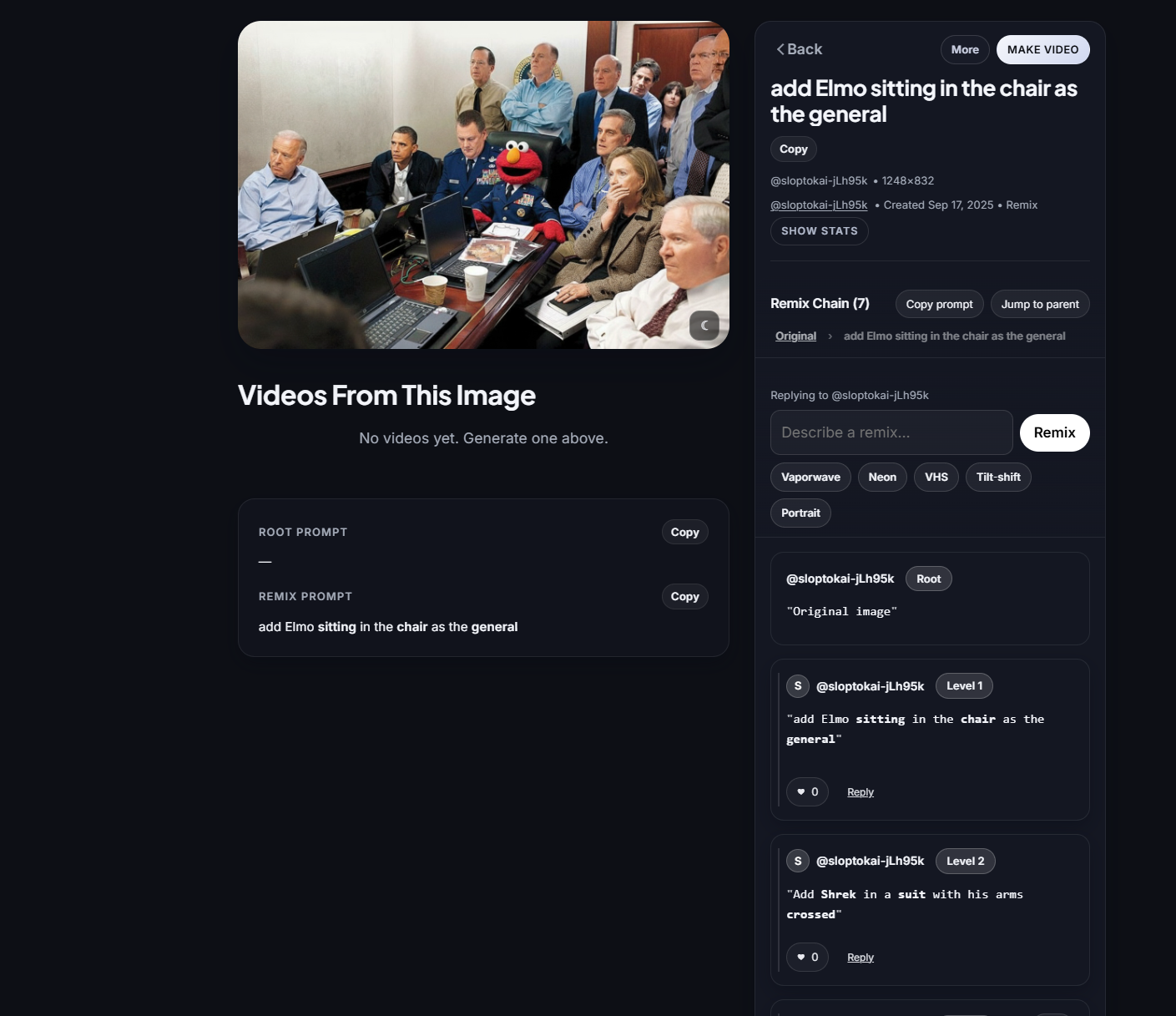
Task: Tap Copy prompt in Remix Chain
Action: 939,304
